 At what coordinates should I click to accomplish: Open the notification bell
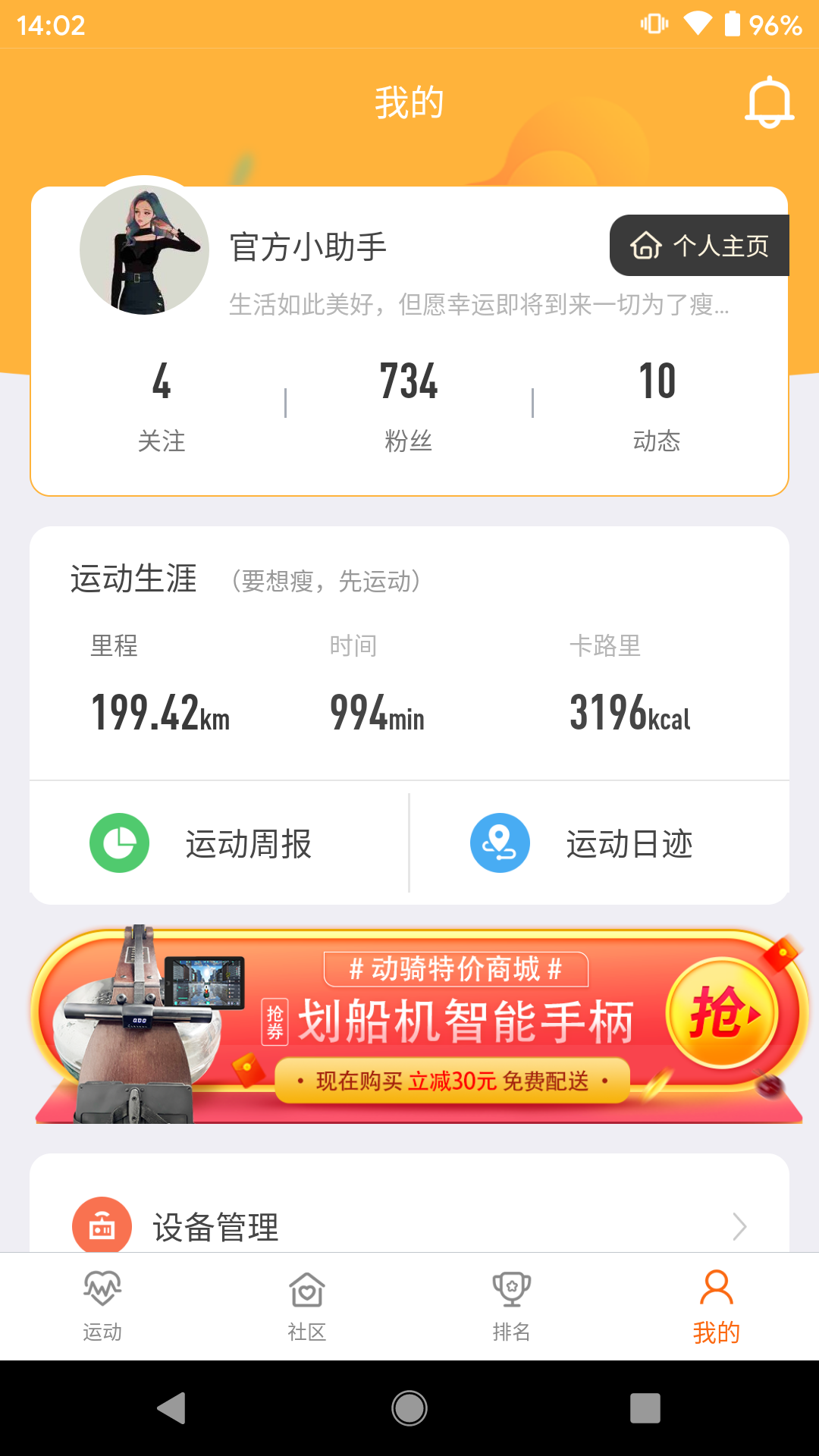(x=770, y=101)
